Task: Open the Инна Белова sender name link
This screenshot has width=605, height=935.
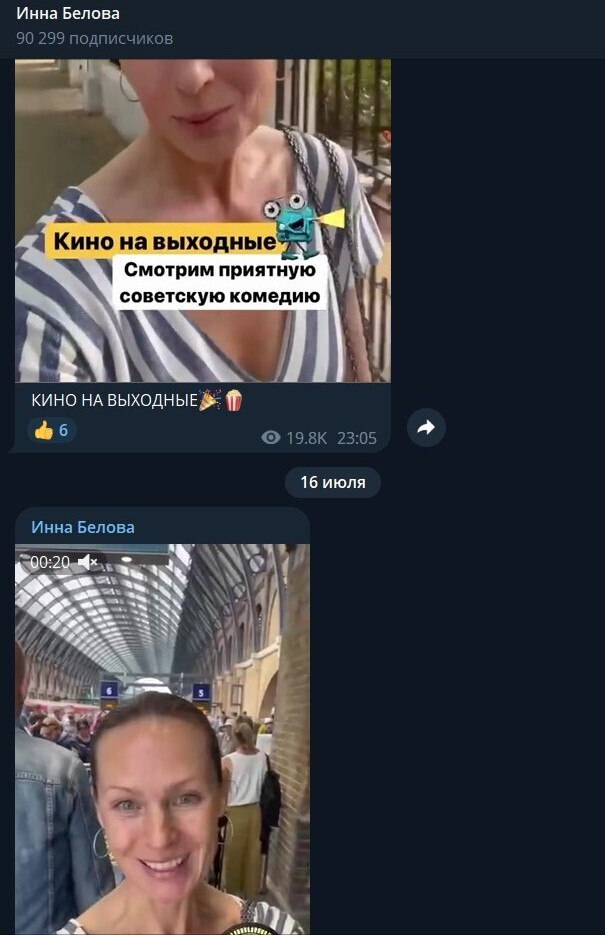Action: coord(83,527)
